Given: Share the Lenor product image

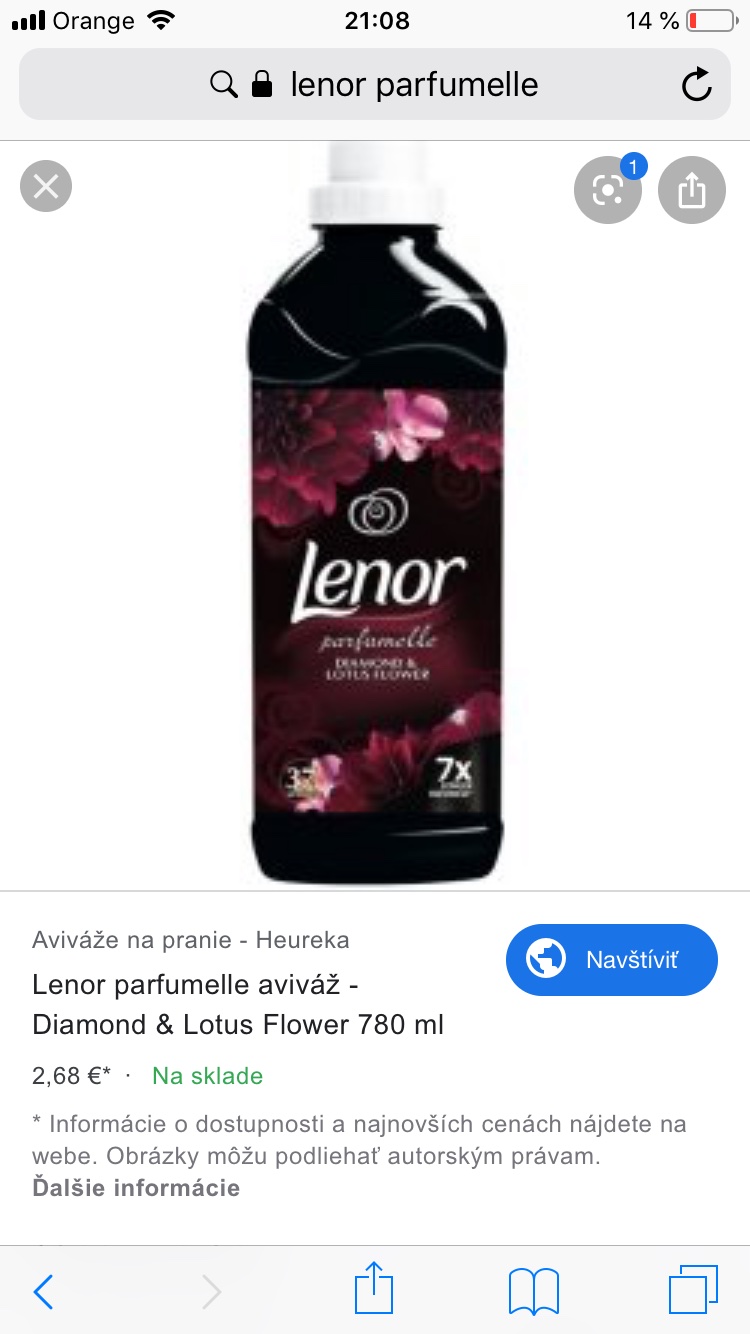Looking at the screenshot, I should click(x=691, y=190).
